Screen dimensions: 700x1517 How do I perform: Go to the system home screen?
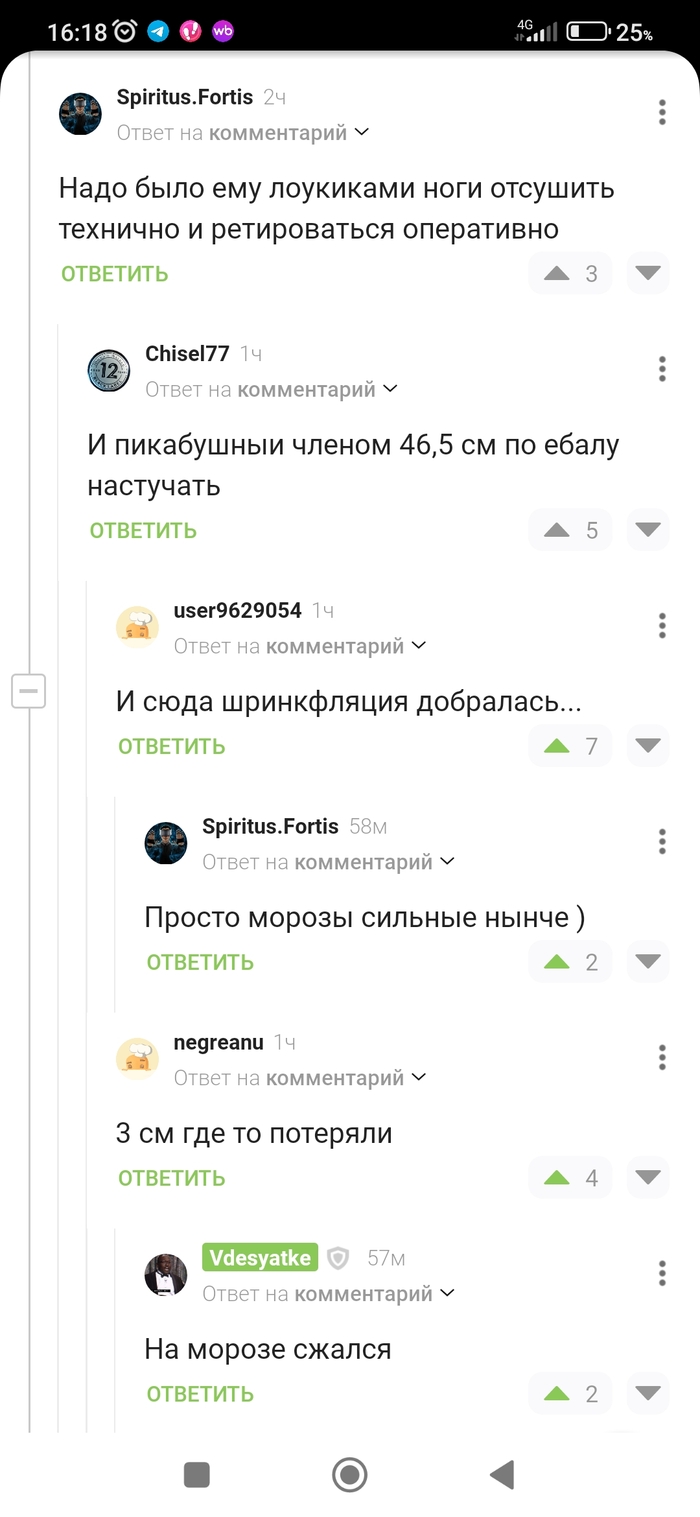(x=349, y=1474)
